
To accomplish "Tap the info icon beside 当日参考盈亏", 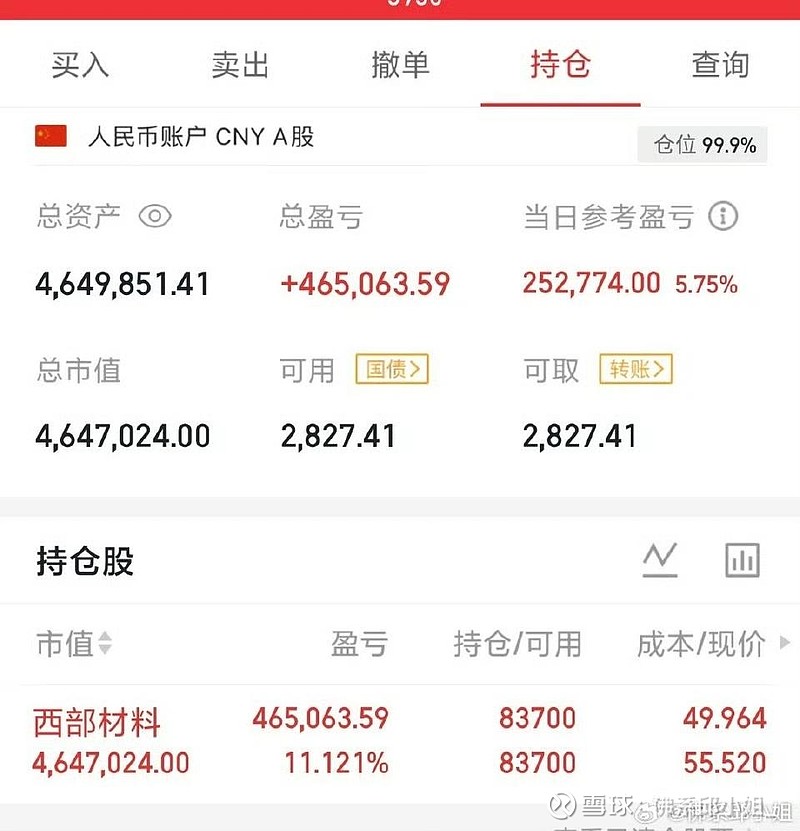I will click(x=723, y=216).
